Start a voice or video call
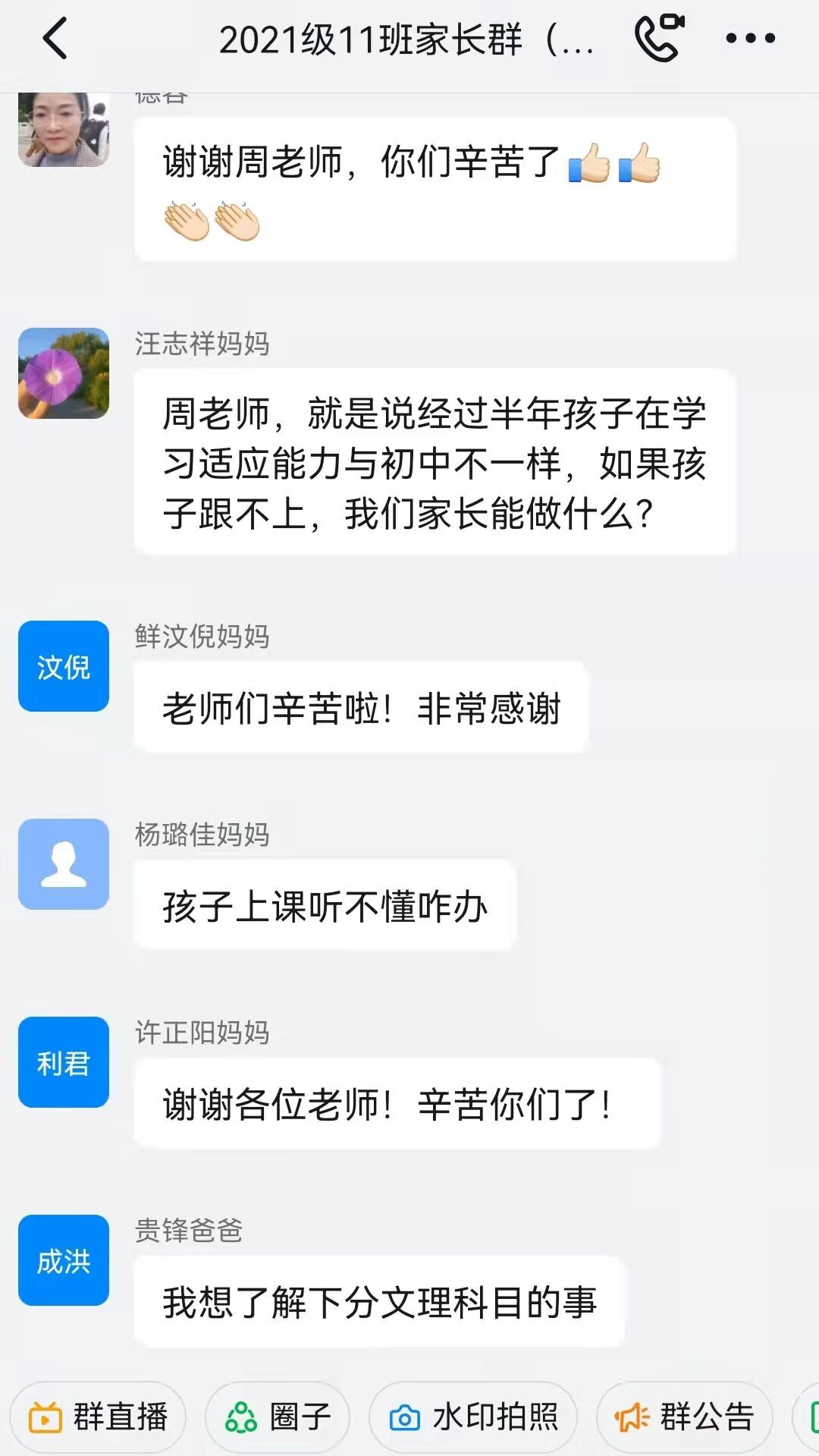This screenshot has height=1456, width=819. pyautogui.click(x=659, y=38)
